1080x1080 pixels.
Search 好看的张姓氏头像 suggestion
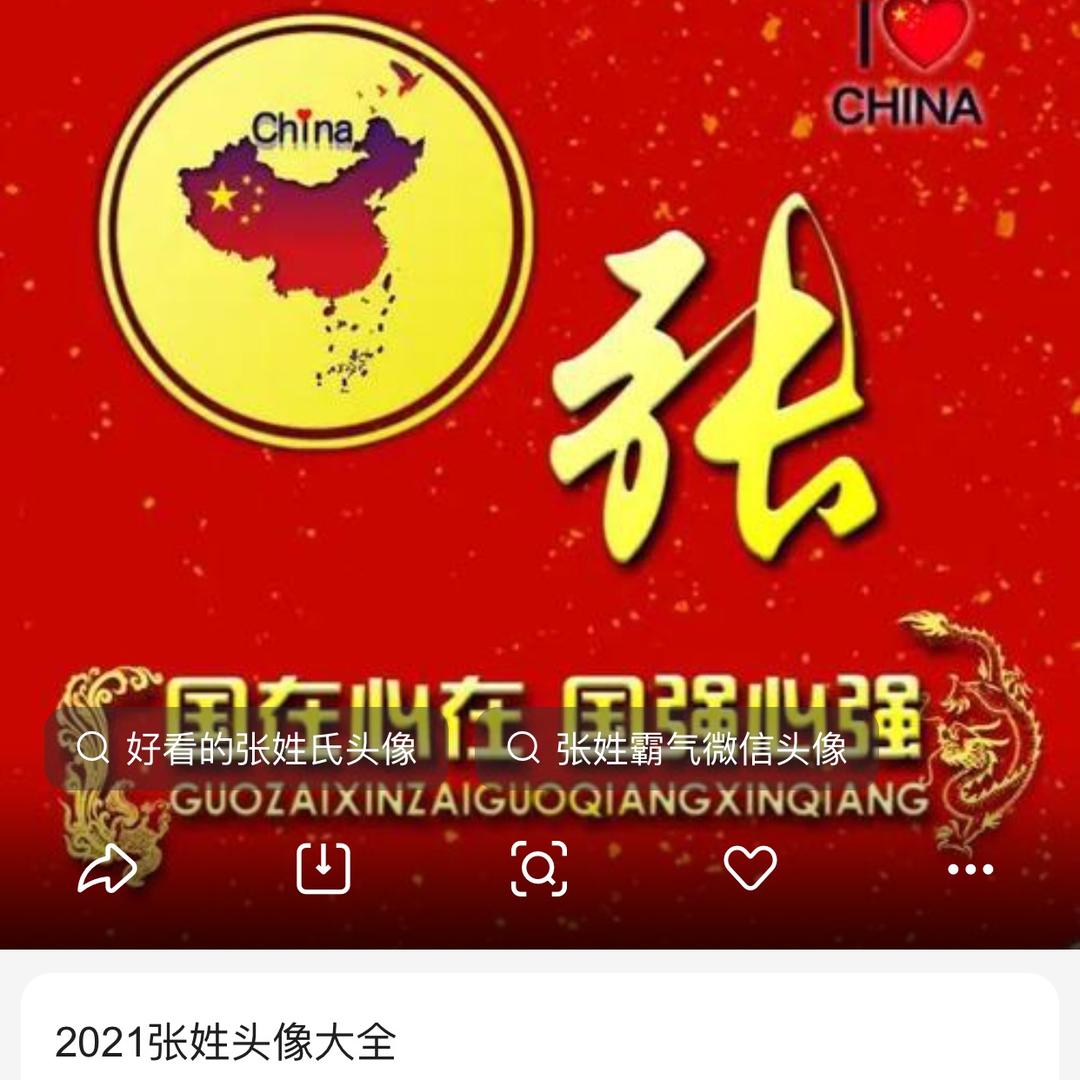point(248,748)
